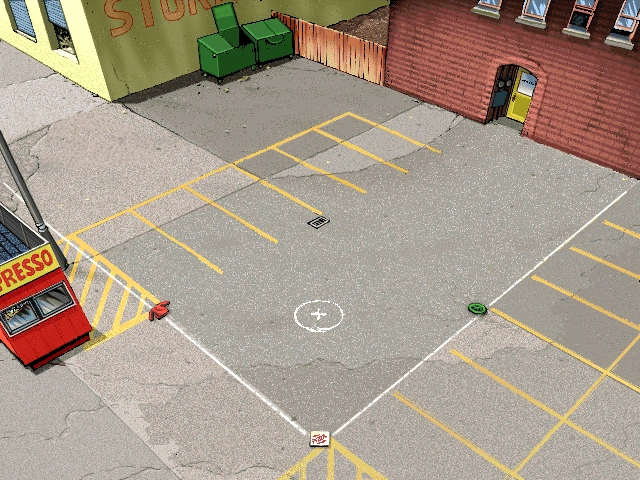Inspect the metal drain grate on the pavement

(x=319, y=223)
